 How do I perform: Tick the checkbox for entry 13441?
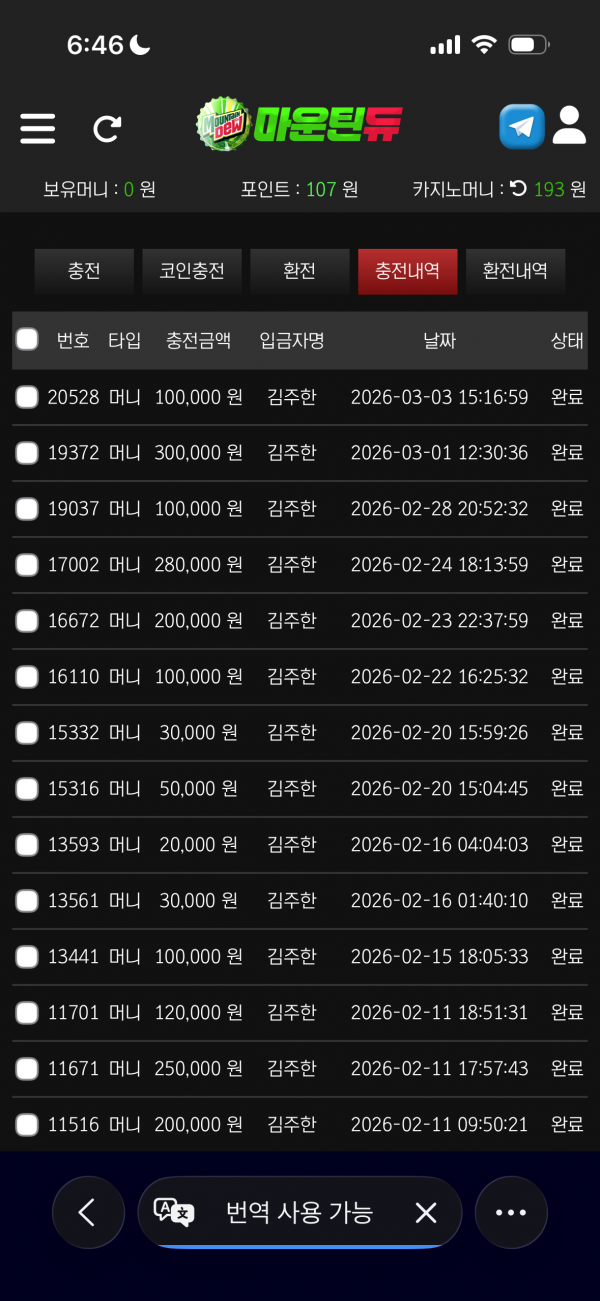tap(27, 957)
